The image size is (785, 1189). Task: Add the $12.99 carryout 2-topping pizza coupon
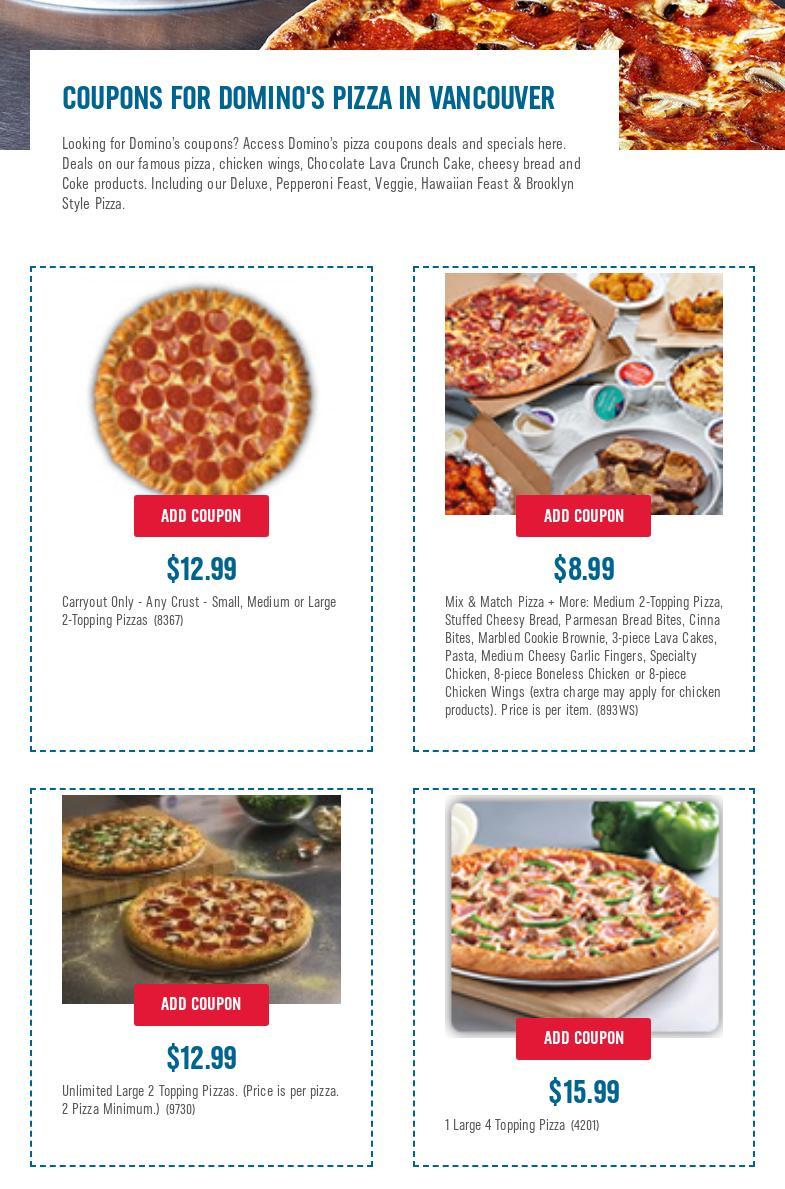click(201, 516)
